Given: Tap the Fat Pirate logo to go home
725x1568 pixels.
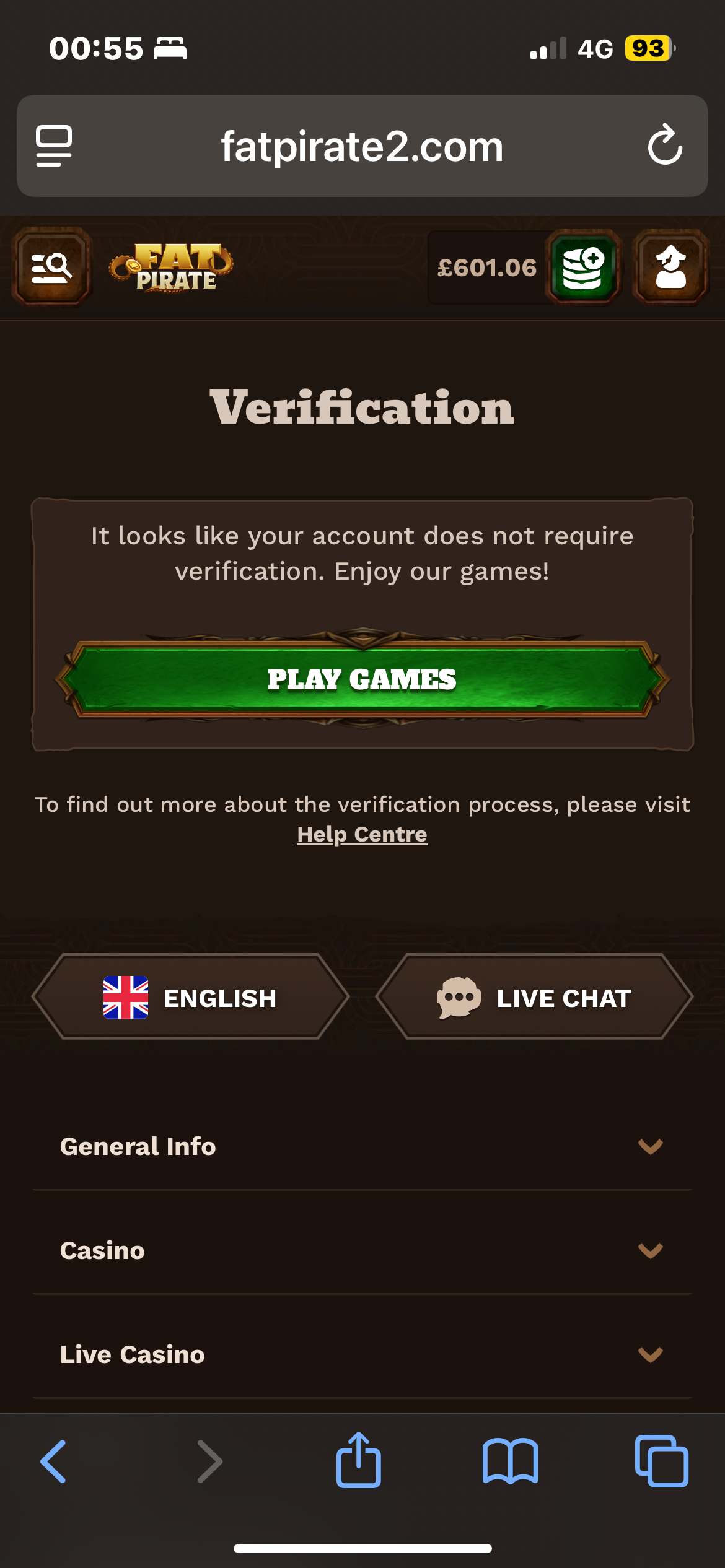Looking at the screenshot, I should pos(172,268).
